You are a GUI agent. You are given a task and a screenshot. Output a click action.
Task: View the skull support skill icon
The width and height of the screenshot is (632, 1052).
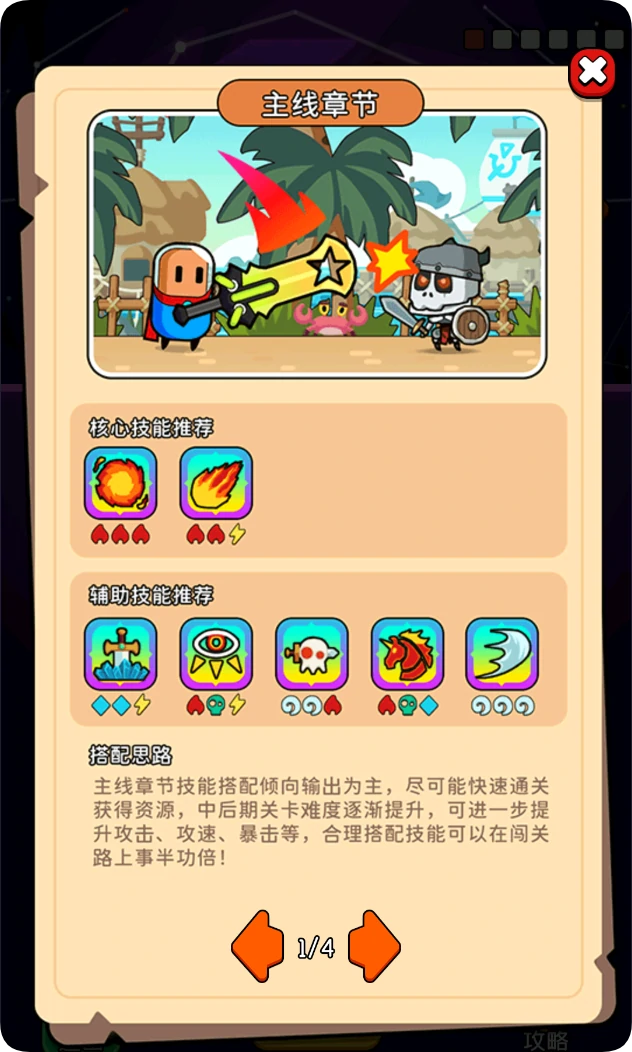pos(312,653)
